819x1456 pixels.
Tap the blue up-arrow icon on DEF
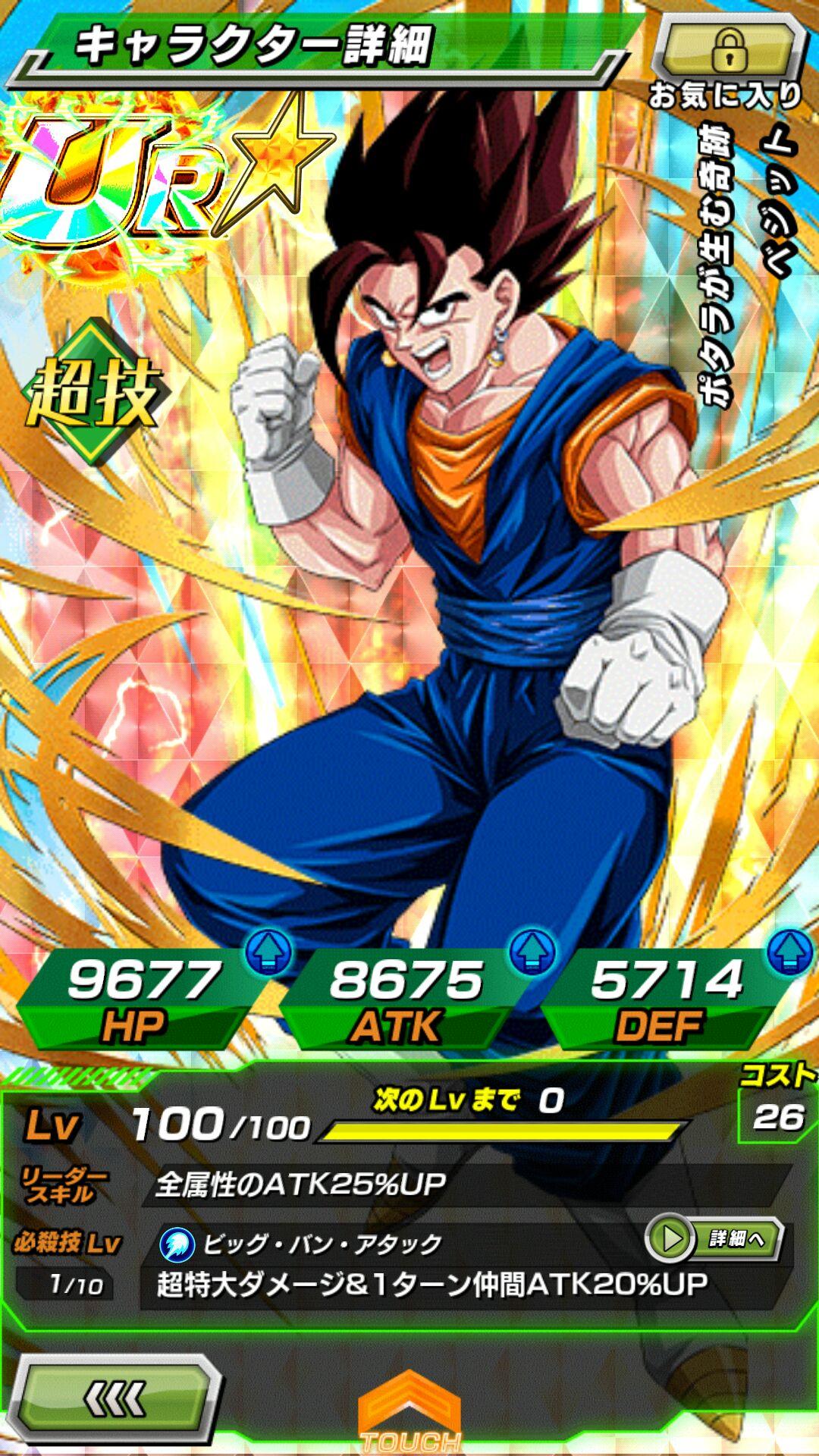tap(790, 952)
